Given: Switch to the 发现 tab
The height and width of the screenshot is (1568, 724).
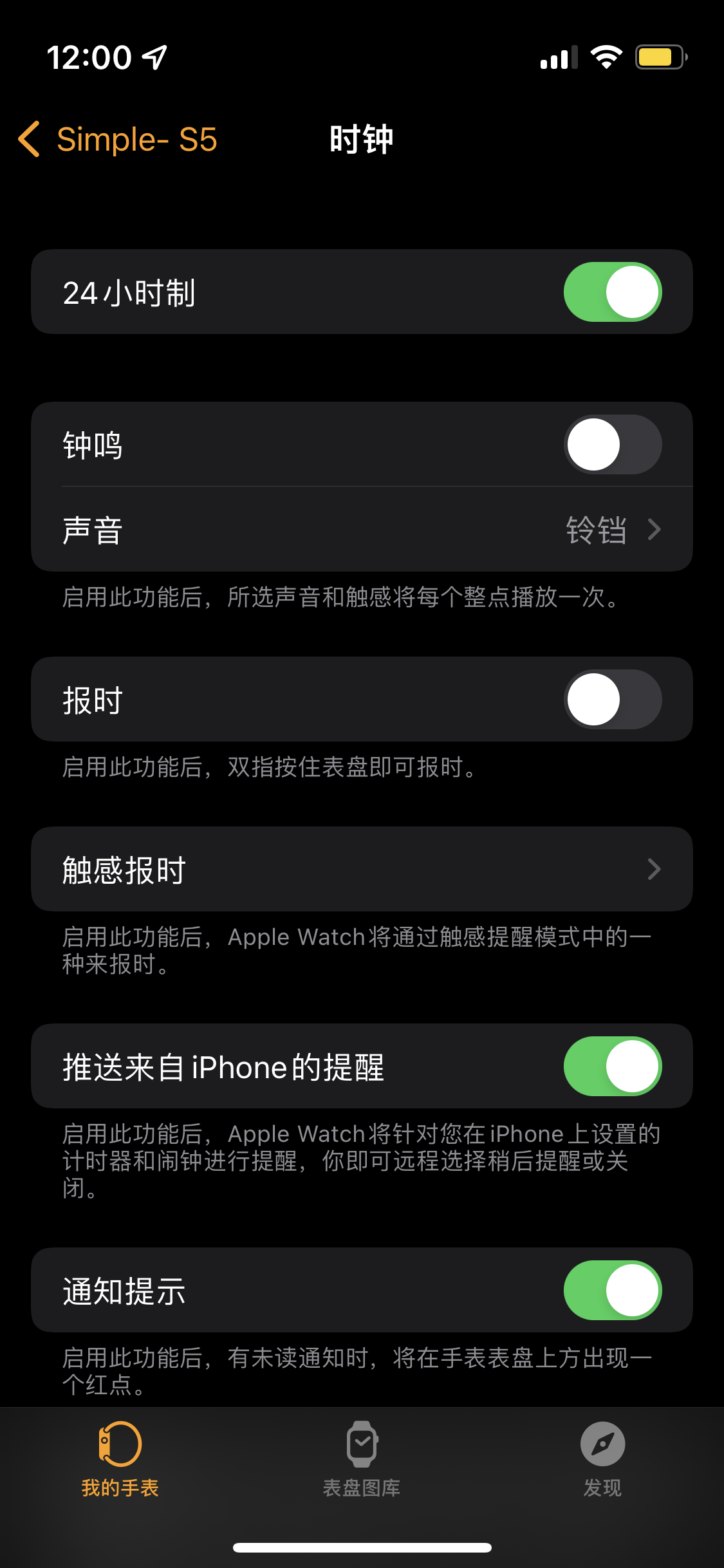Looking at the screenshot, I should pos(602,1459).
